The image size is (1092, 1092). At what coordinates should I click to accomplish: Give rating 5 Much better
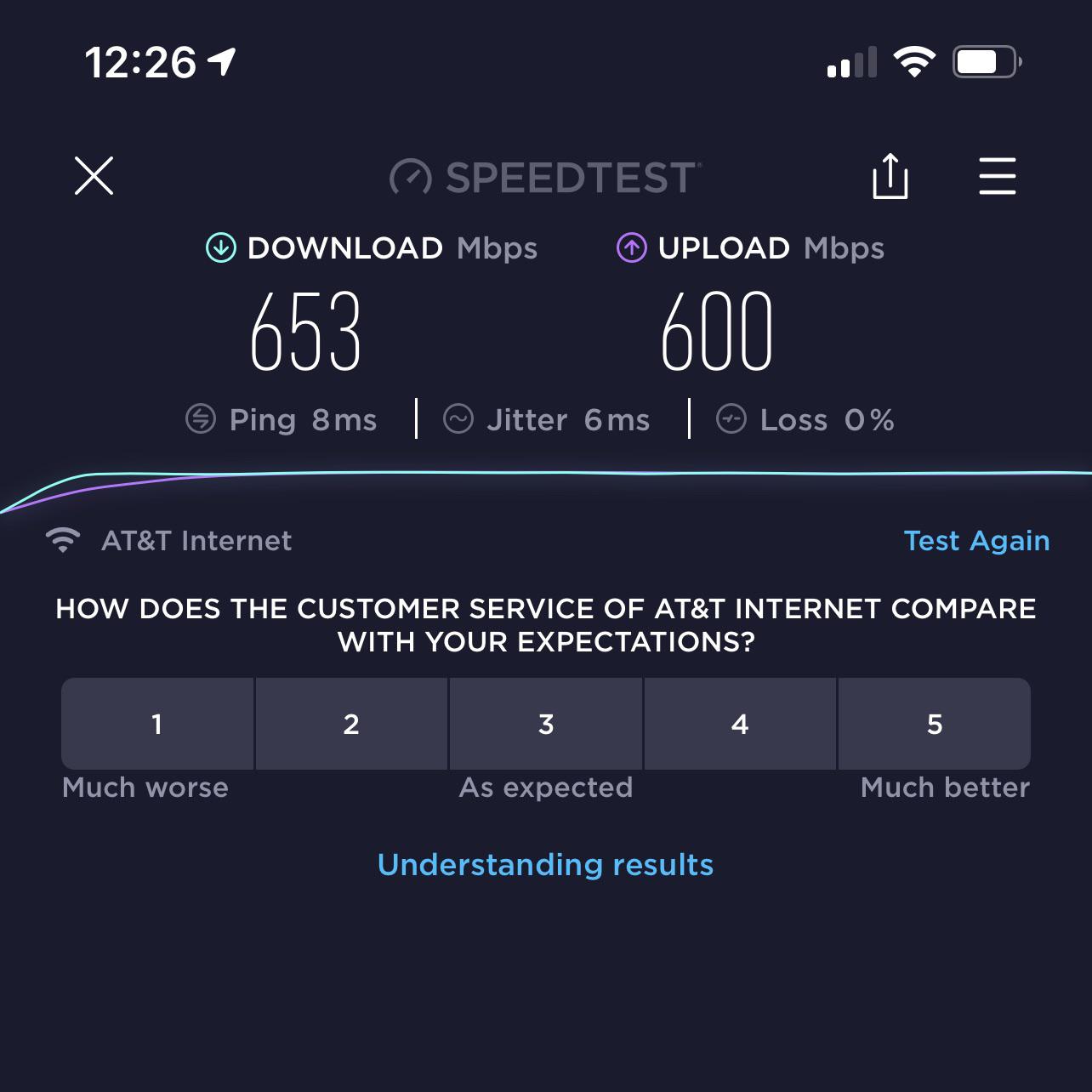pyautogui.click(x=934, y=724)
